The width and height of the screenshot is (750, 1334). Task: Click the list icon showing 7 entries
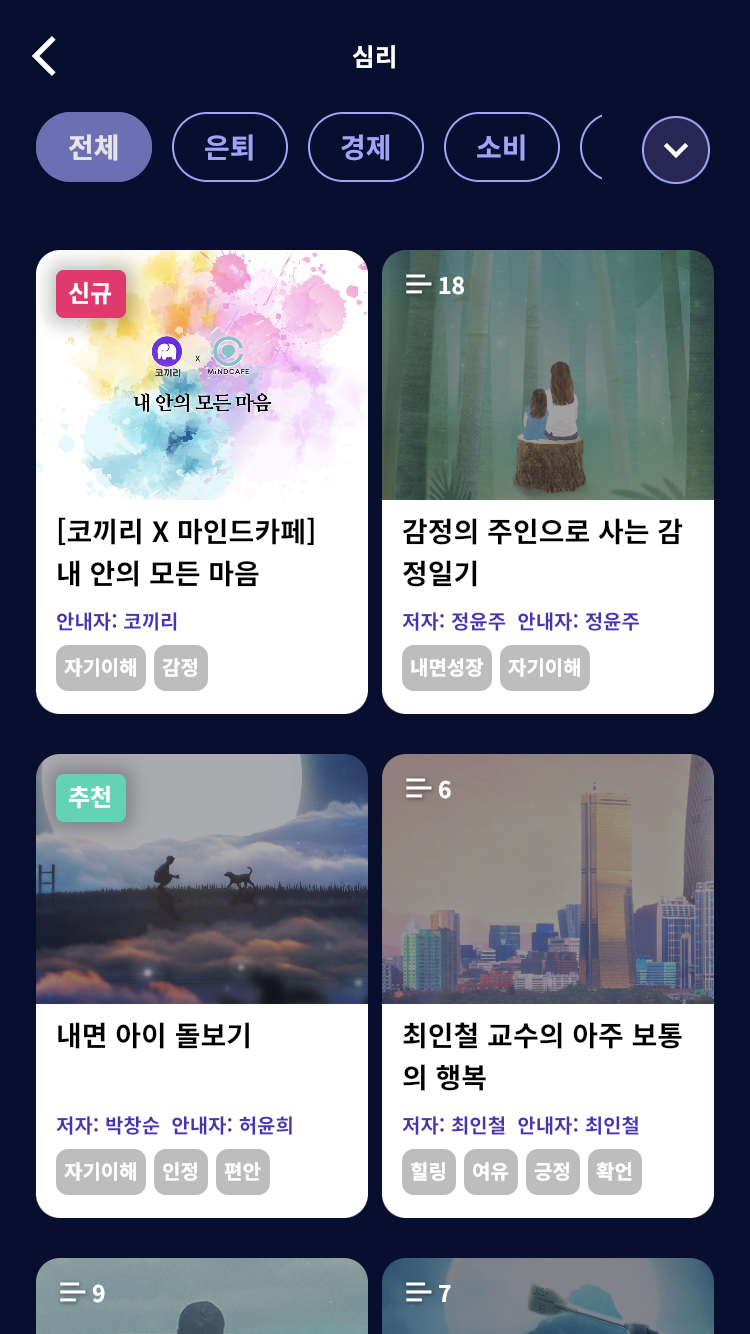(418, 1293)
